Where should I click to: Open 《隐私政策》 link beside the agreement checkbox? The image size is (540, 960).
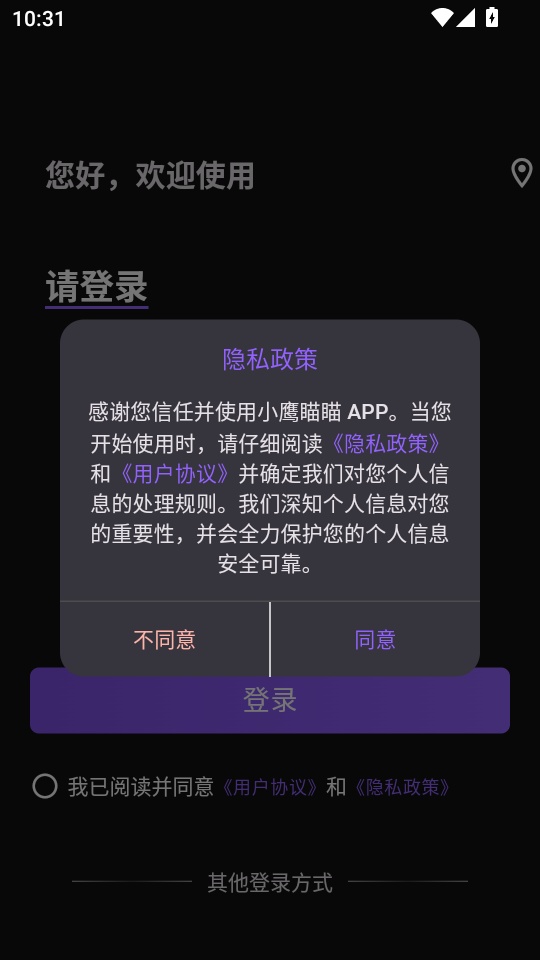tap(402, 787)
